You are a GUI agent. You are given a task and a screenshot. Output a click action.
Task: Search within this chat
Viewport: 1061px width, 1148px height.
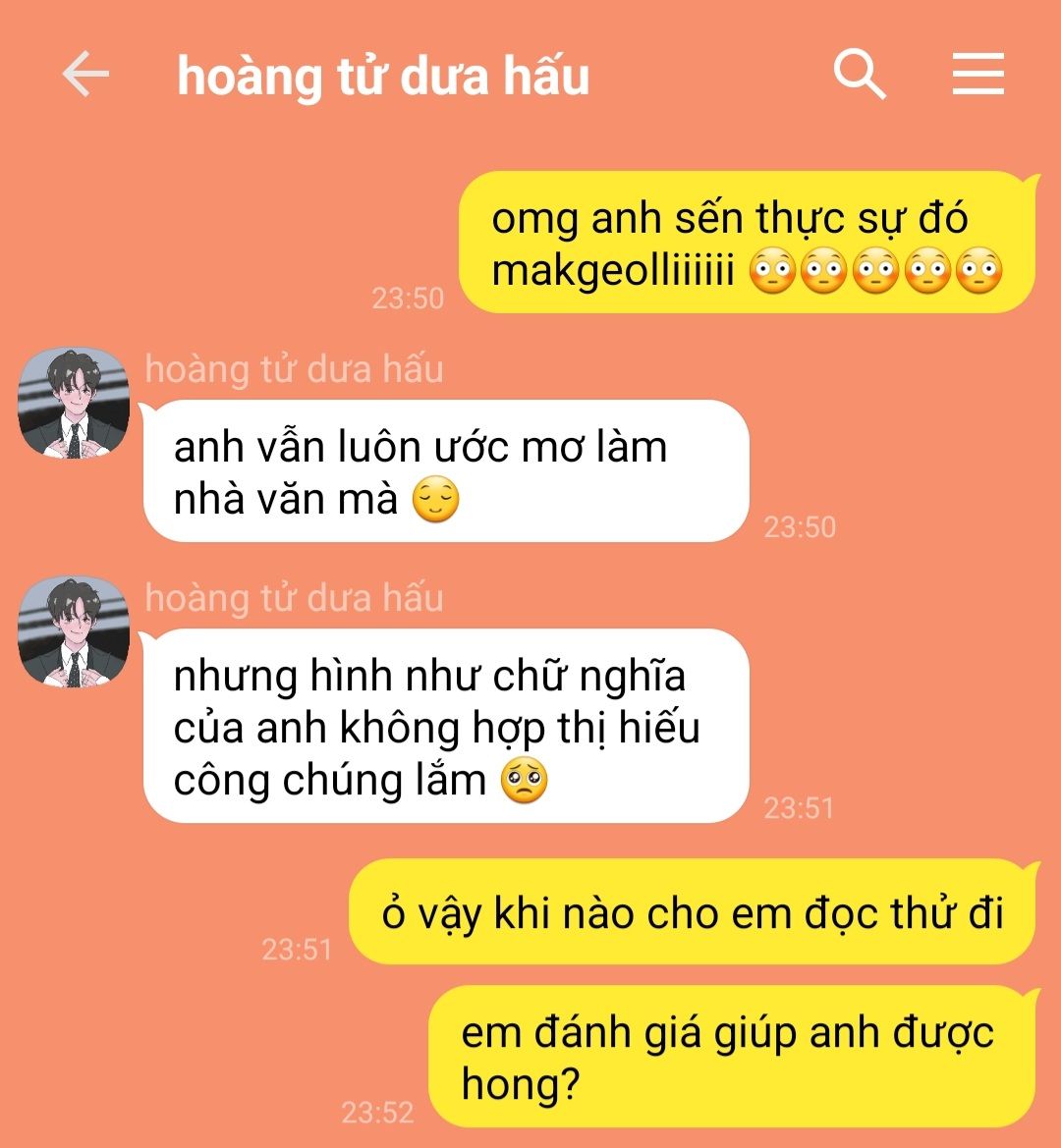[x=860, y=75]
